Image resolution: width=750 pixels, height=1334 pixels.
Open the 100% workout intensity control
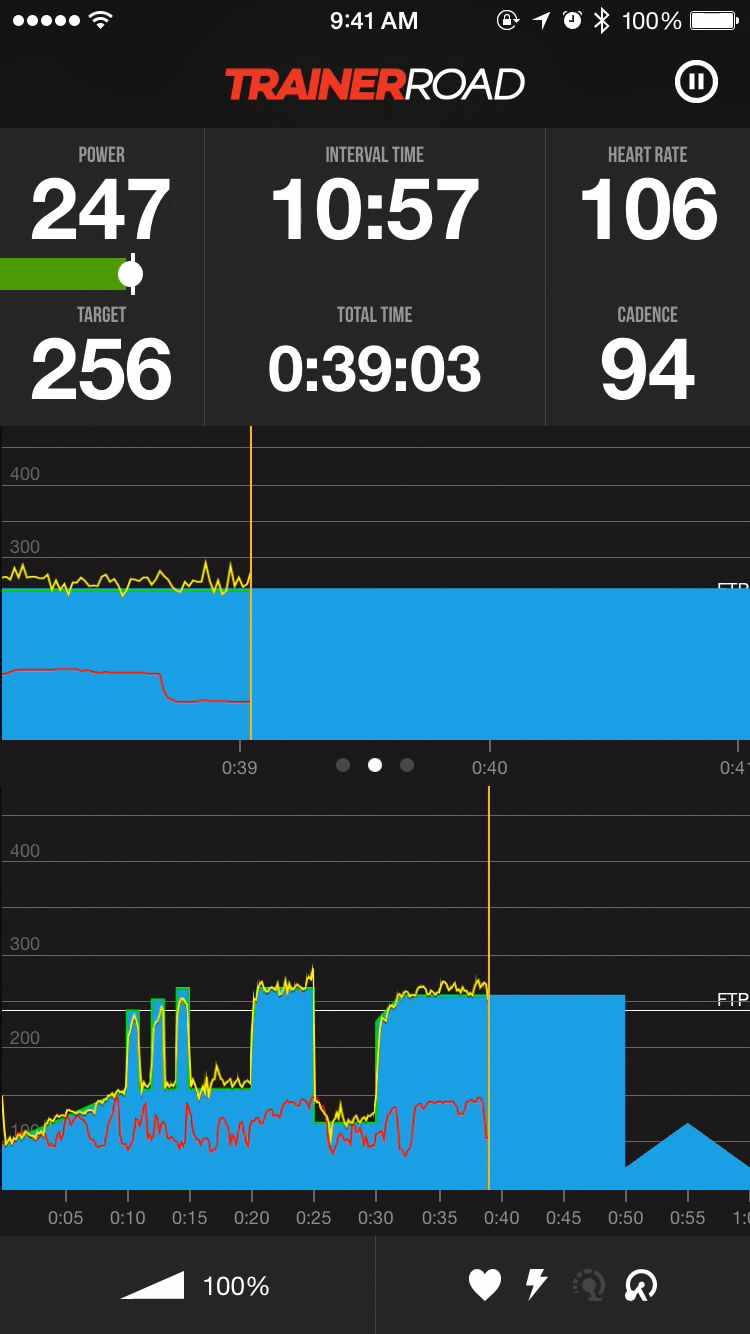[195, 1285]
